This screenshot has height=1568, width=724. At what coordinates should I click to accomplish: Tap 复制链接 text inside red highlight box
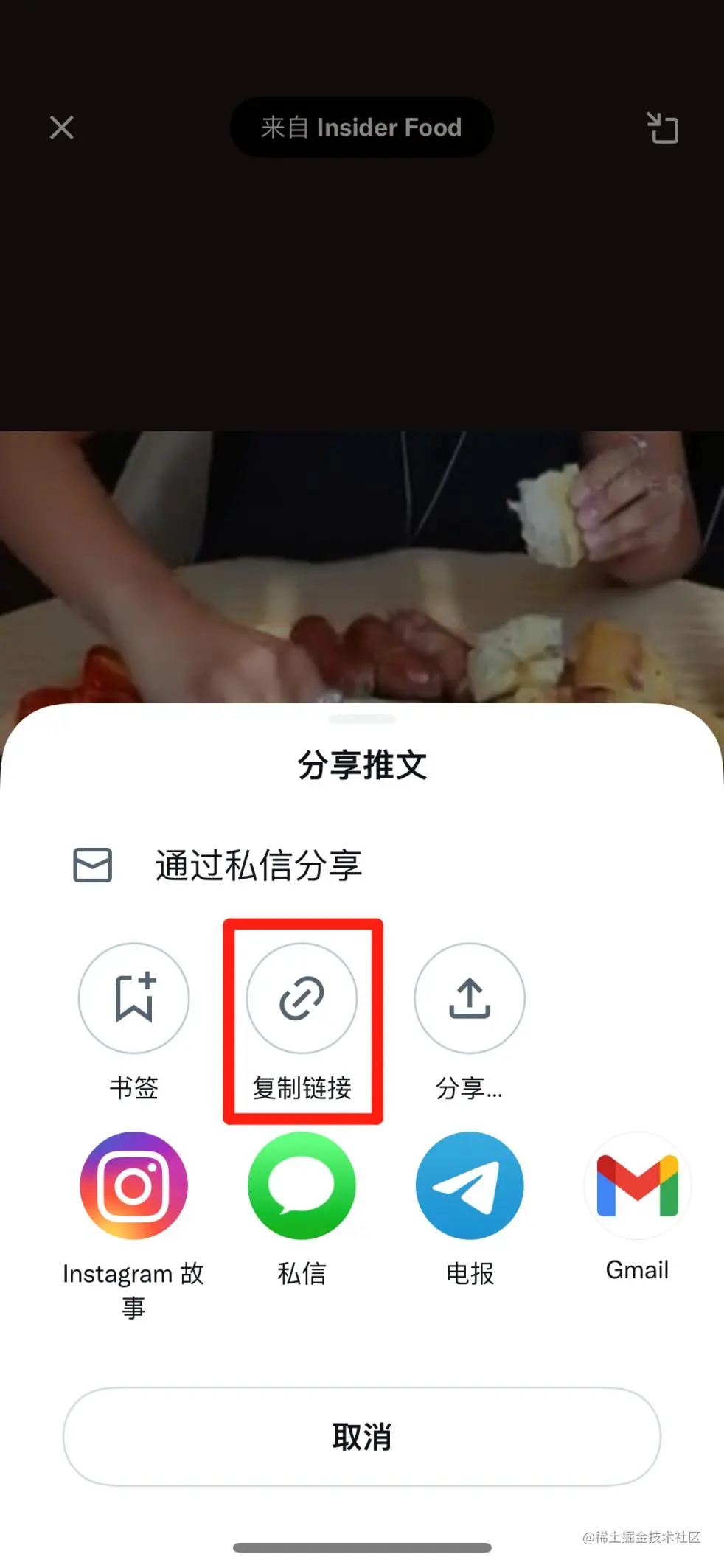302,1087
